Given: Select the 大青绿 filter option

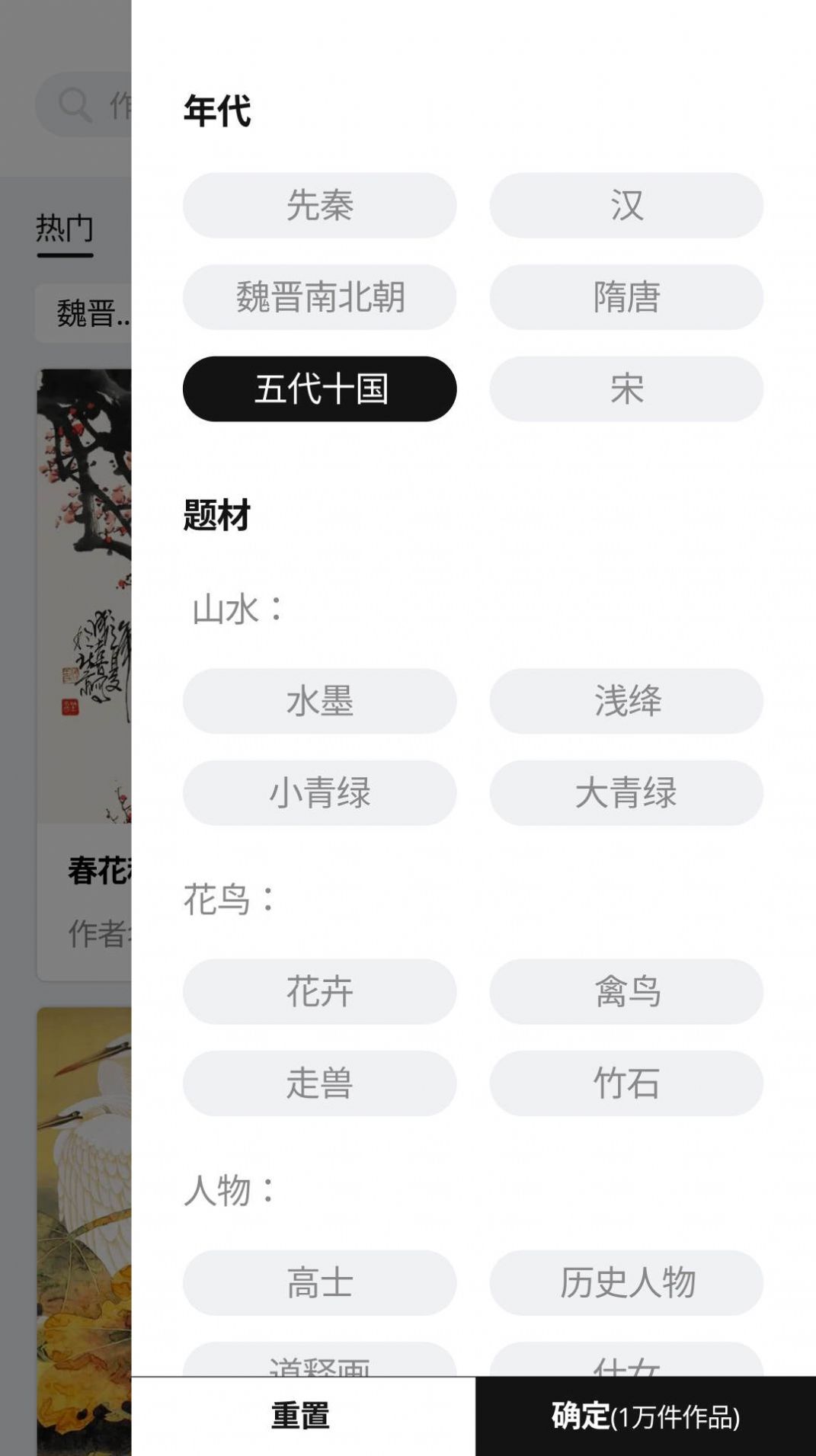Looking at the screenshot, I should [x=626, y=792].
